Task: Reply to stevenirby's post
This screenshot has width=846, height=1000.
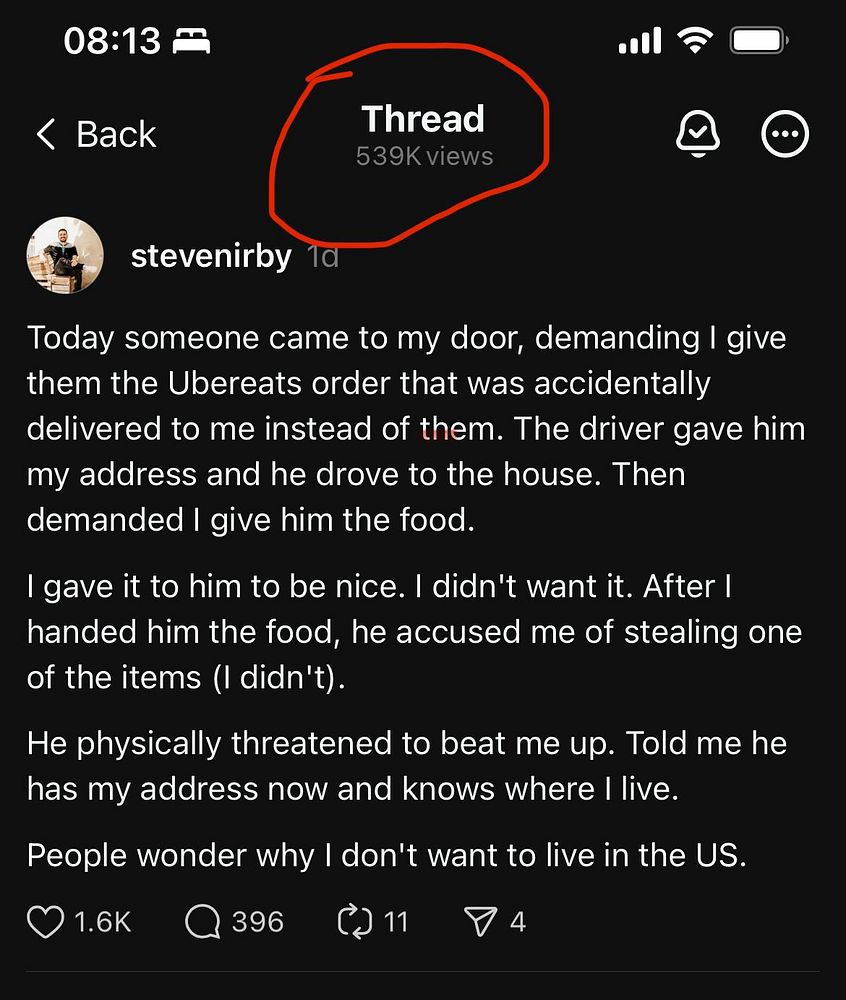Action: tap(203, 921)
